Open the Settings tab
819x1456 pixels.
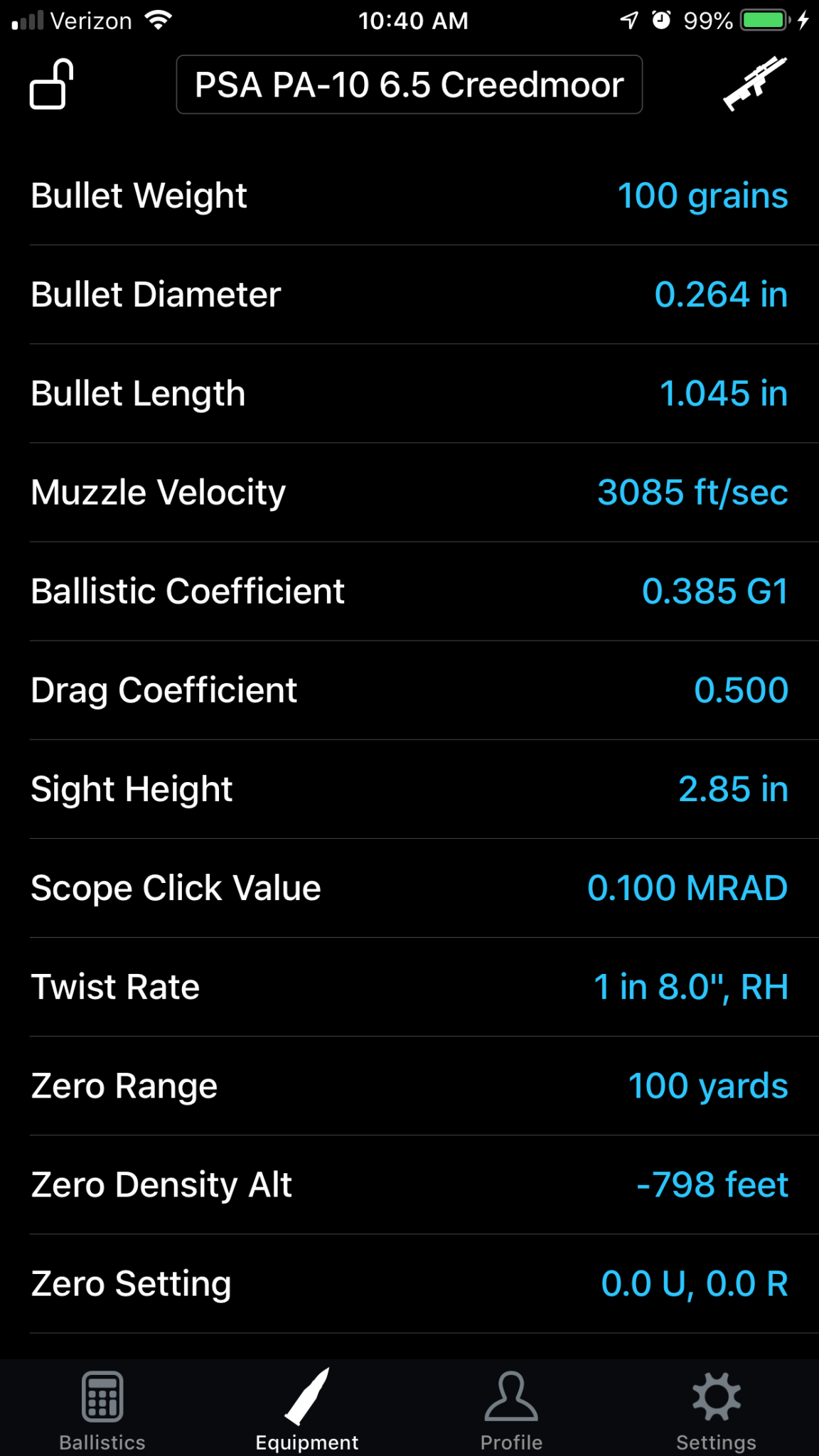717,1410
